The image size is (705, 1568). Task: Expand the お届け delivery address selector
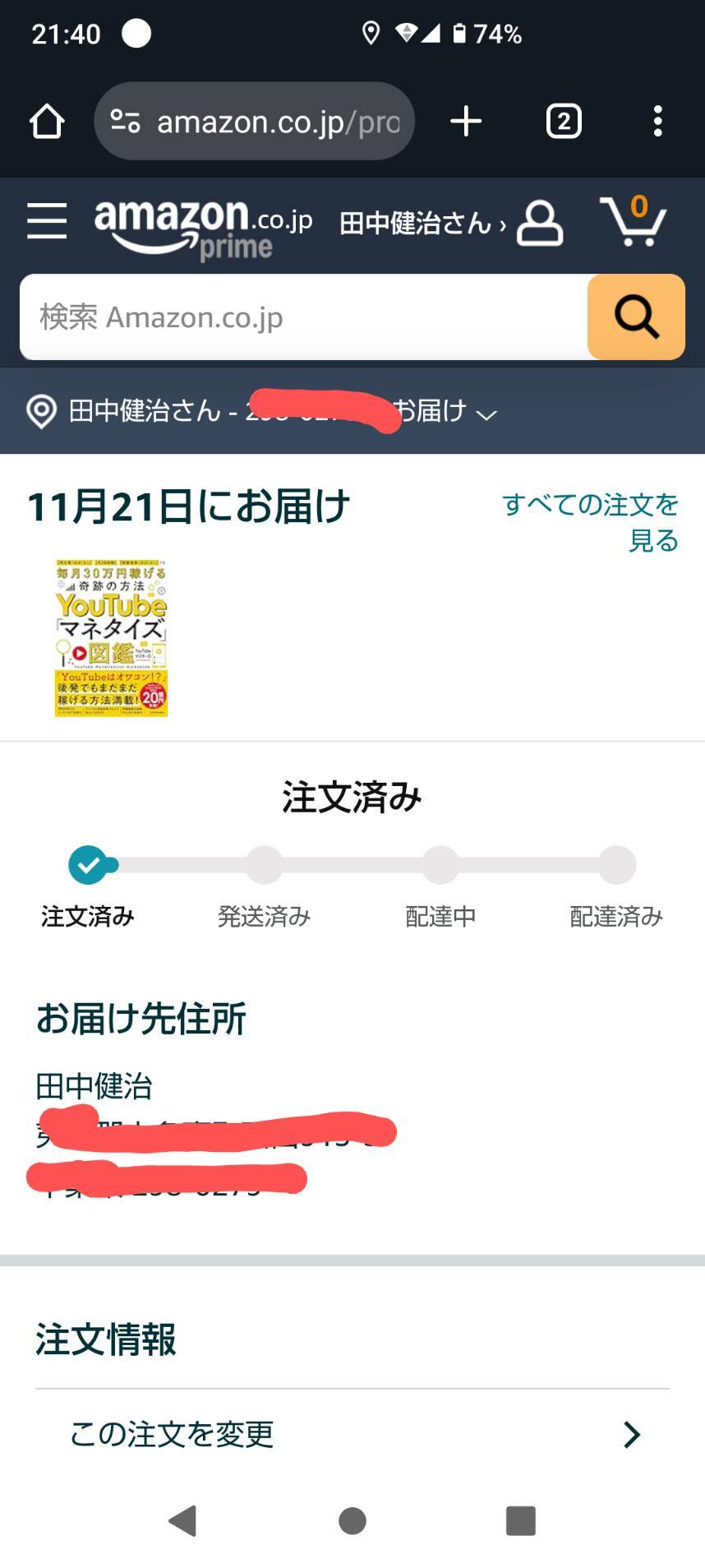(x=261, y=410)
